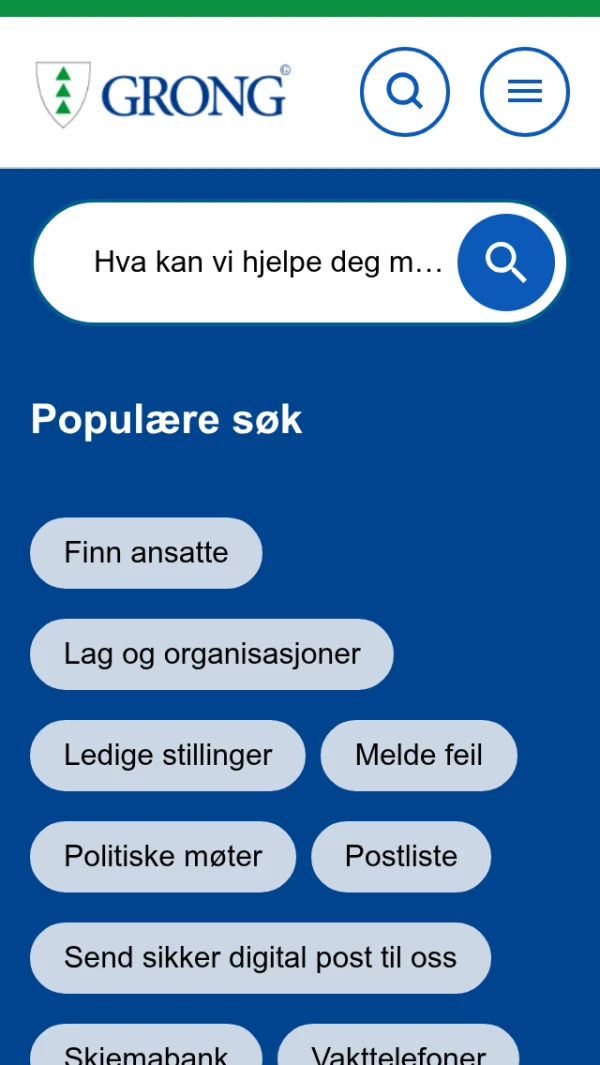This screenshot has width=600, height=1065.
Task: Tap the 'Melde feil' chip
Action: pyautogui.click(x=419, y=755)
